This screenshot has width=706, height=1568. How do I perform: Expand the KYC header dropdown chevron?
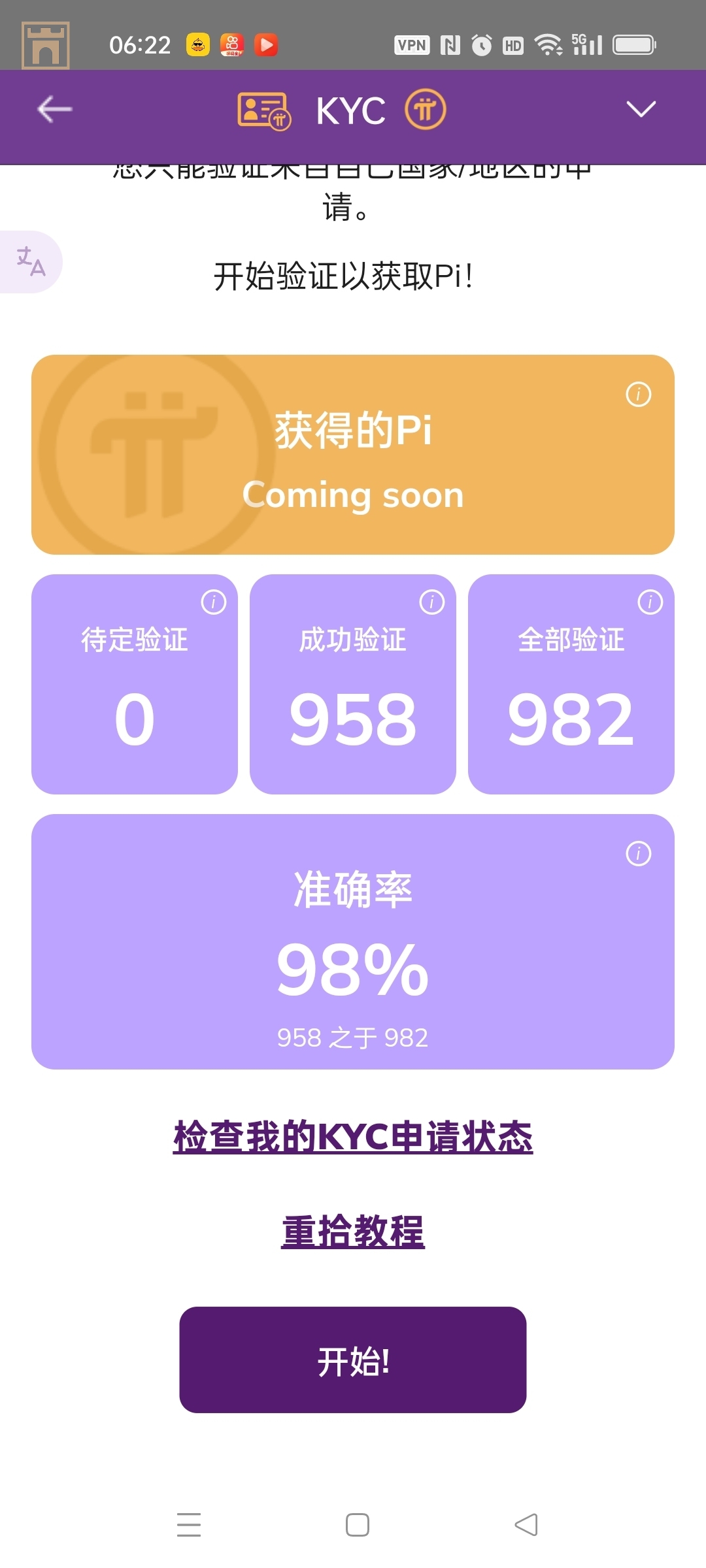click(x=641, y=109)
